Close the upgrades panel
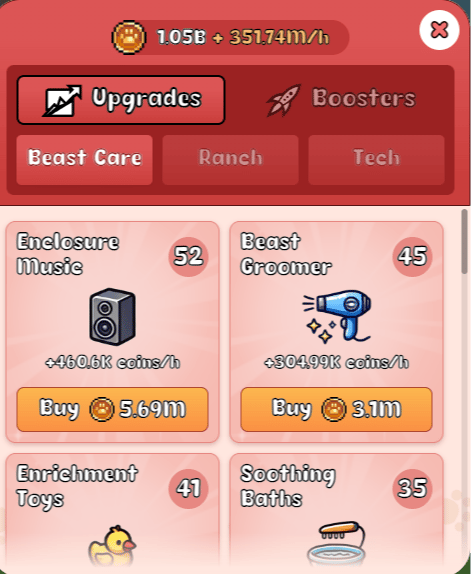 (439, 30)
